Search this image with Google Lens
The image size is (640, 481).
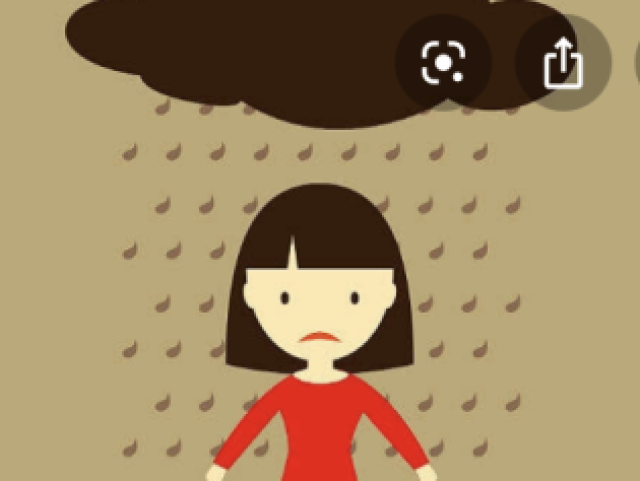coord(443,63)
